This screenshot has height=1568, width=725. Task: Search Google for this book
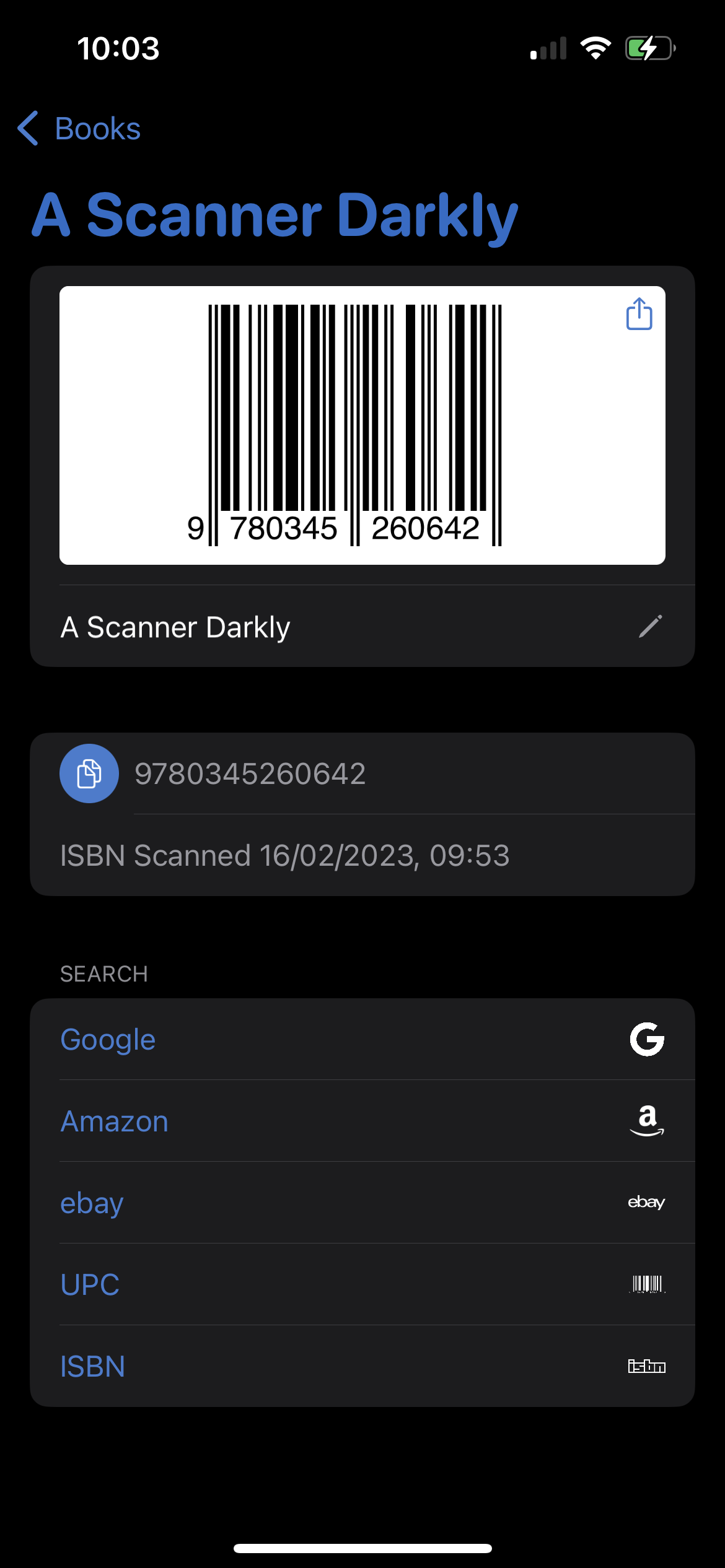click(x=107, y=1040)
